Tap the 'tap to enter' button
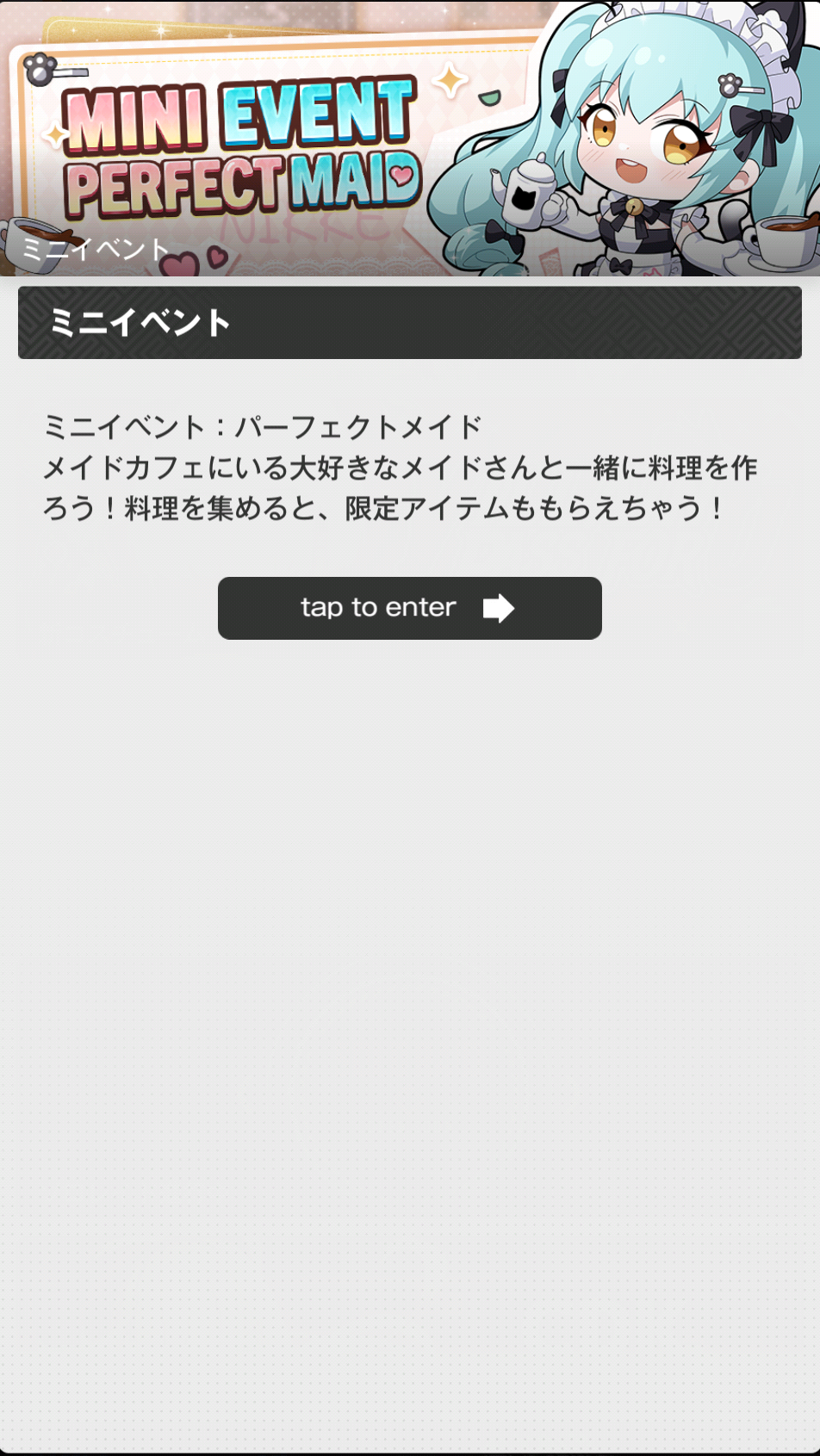Screen dimensions: 820x1456 (409, 608)
